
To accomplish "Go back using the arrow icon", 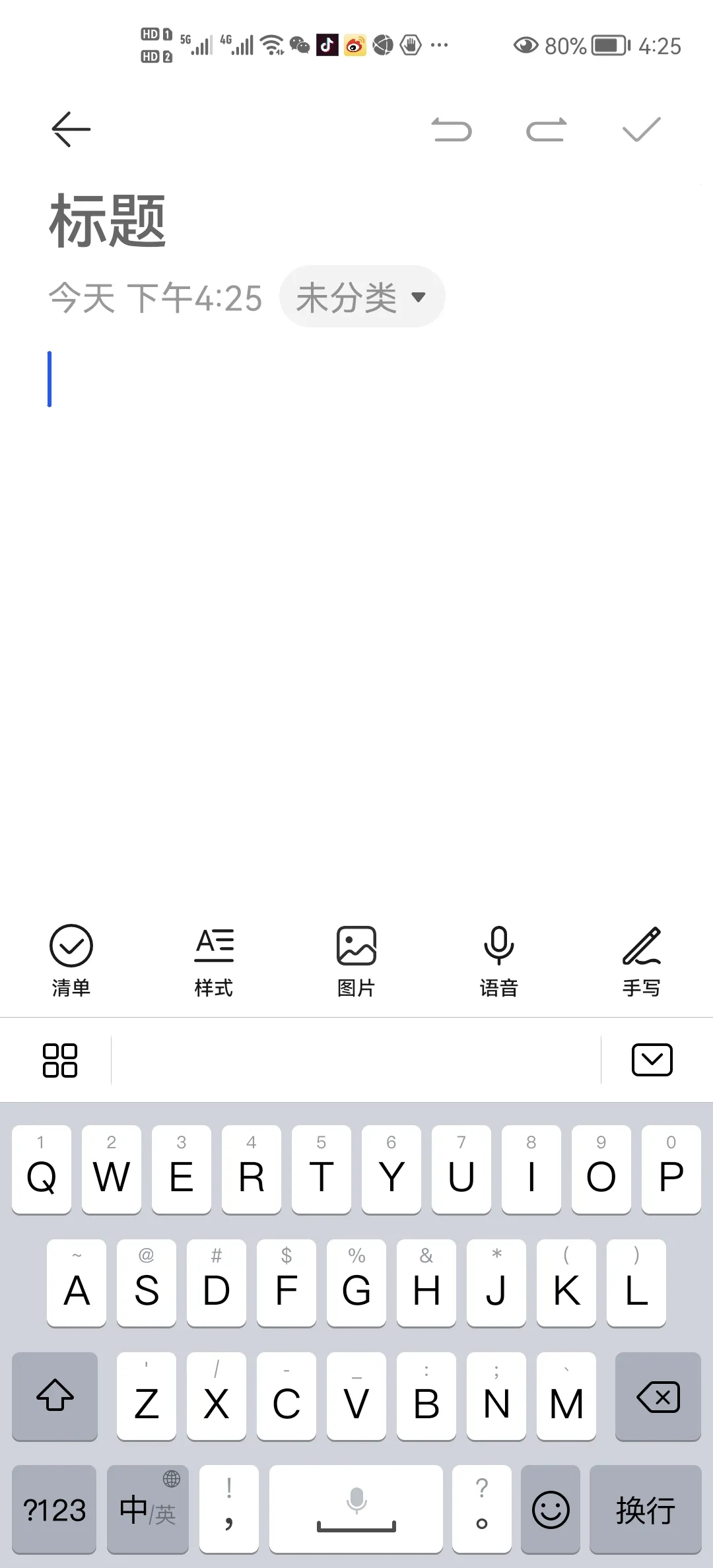I will pos(71,129).
